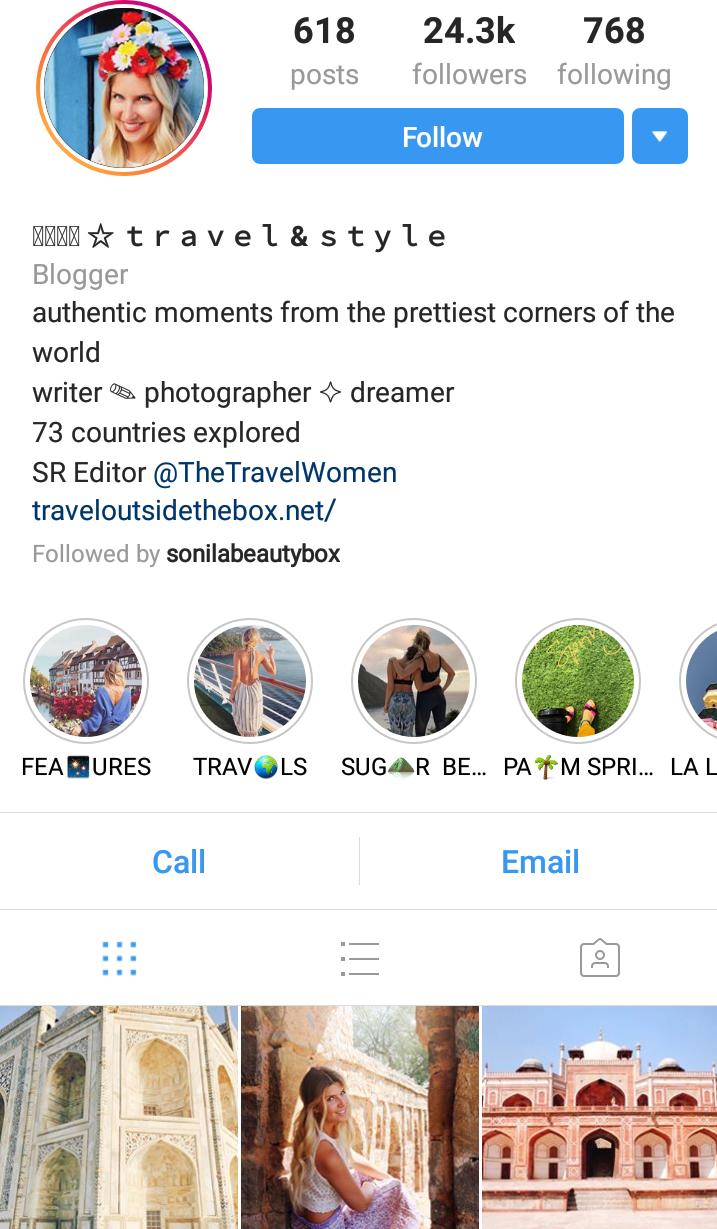The width and height of the screenshot is (717, 1229).
Task: Expand the suggested accounts dropdown arrow
Action: tap(659, 136)
